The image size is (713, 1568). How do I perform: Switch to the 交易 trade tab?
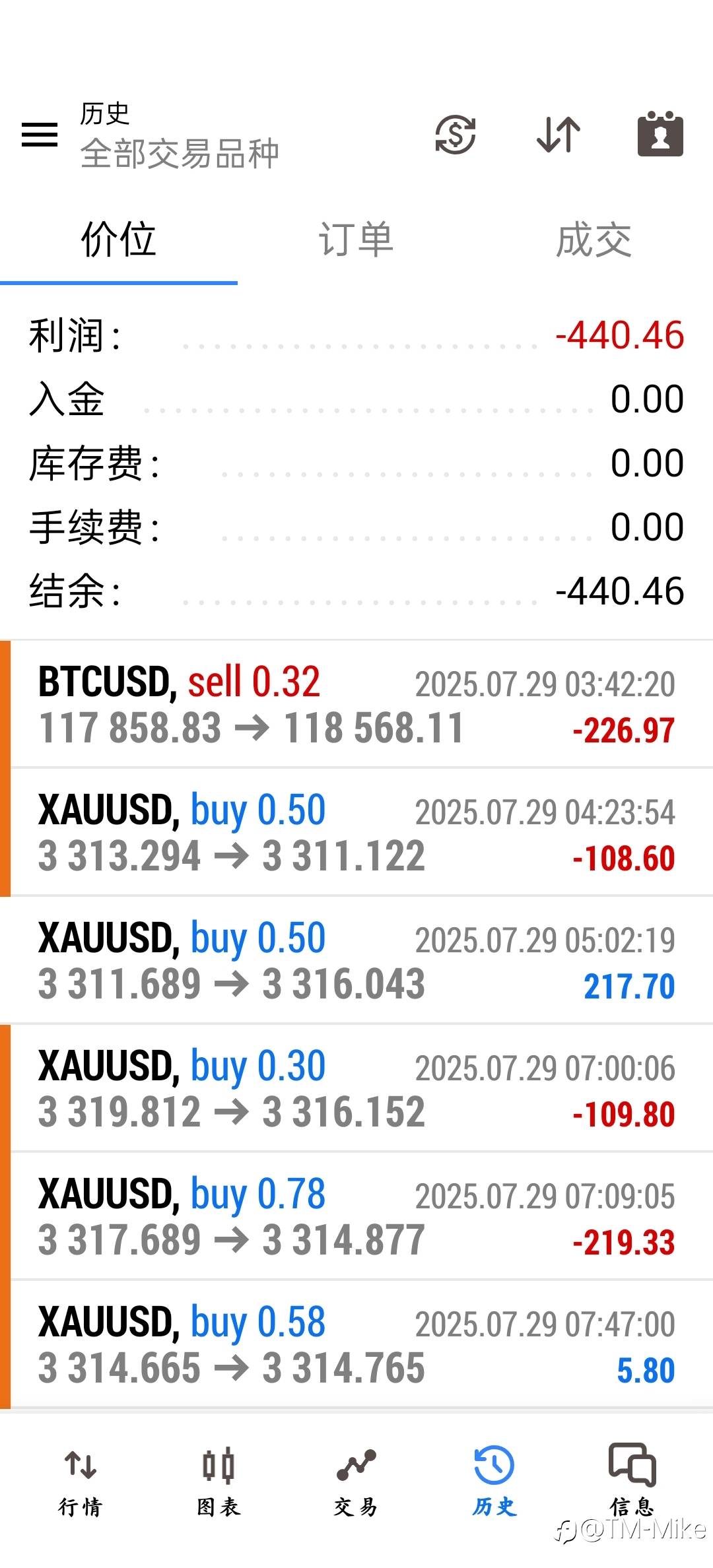point(356,1482)
